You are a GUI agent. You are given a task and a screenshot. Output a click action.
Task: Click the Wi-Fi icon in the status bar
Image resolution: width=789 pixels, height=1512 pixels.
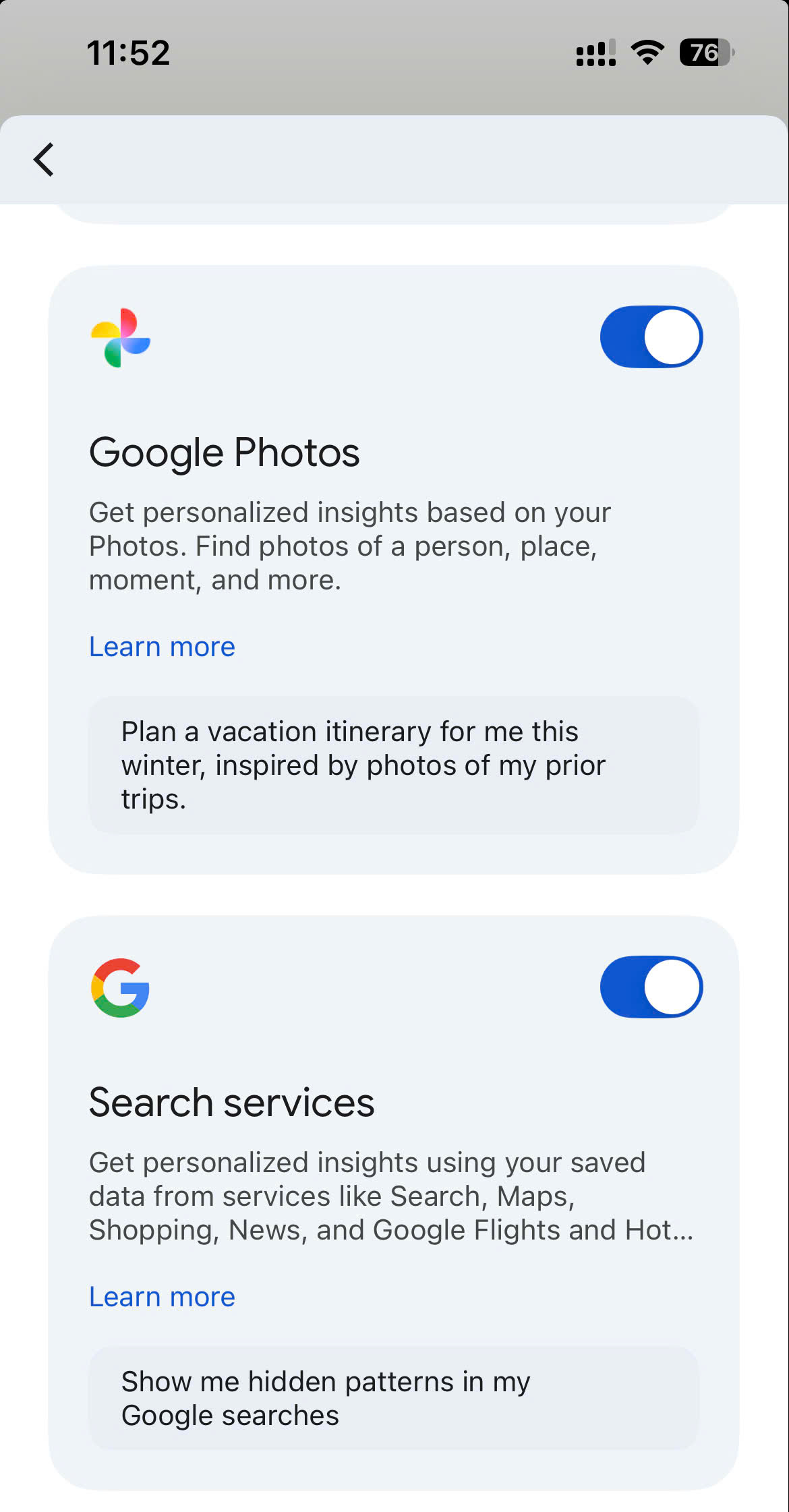(x=647, y=52)
